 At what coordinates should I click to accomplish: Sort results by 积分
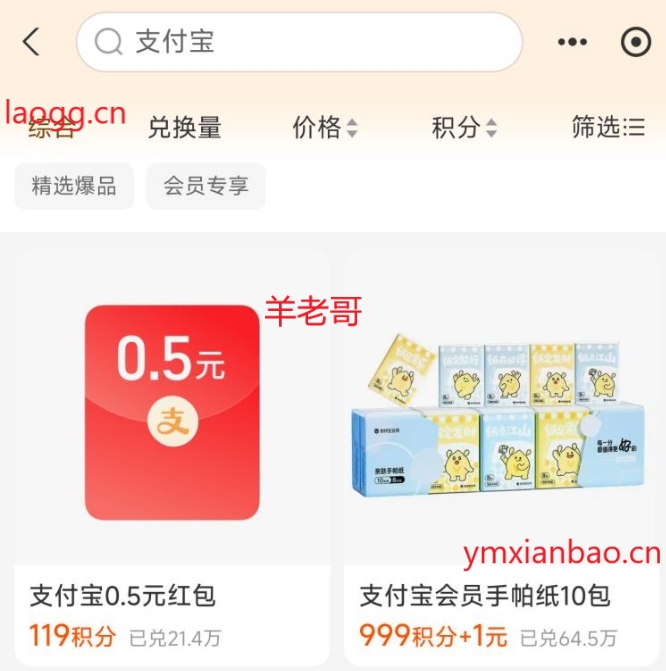(x=463, y=127)
